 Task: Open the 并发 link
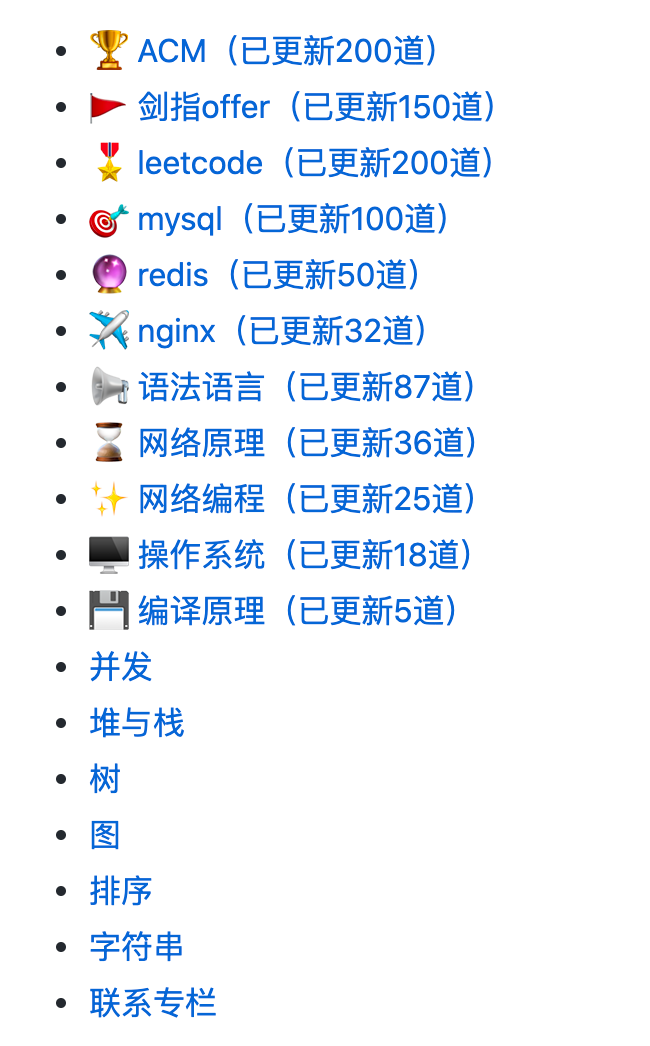[x=121, y=667]
